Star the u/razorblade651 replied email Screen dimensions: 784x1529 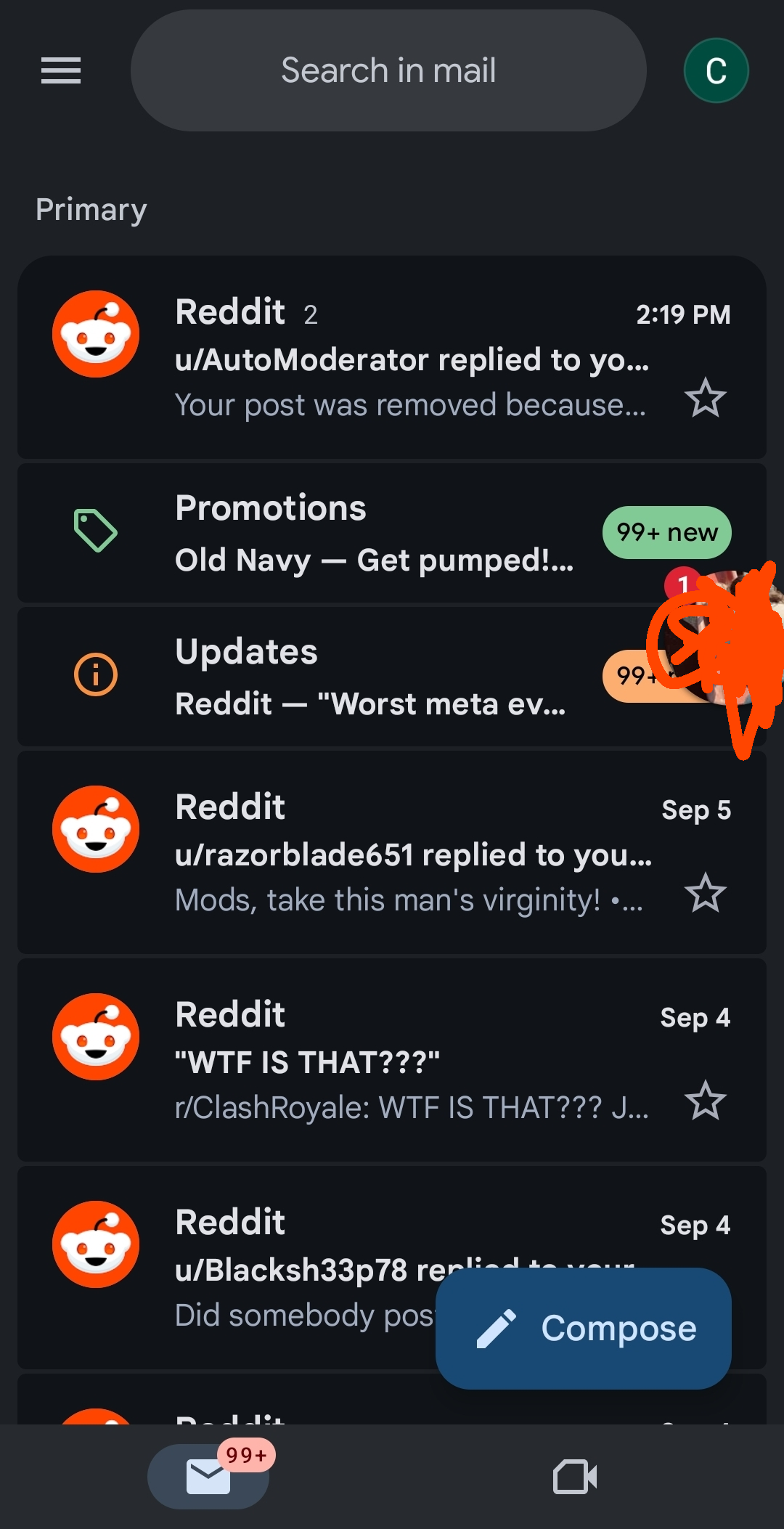[705, 893]
